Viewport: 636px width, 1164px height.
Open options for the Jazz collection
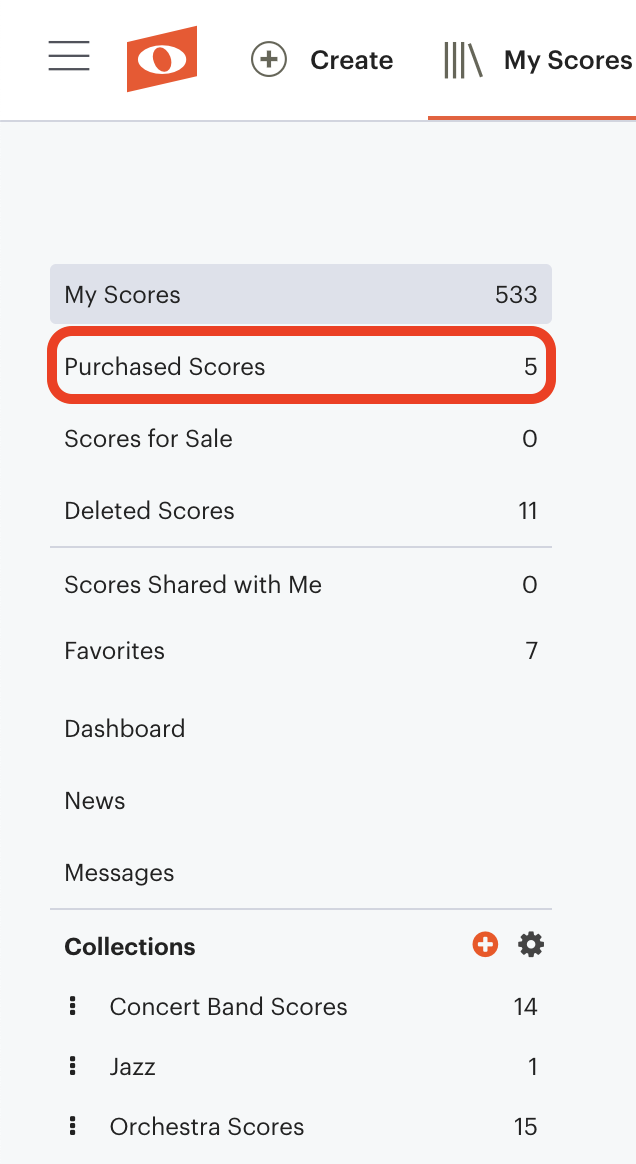[73, 1067]
